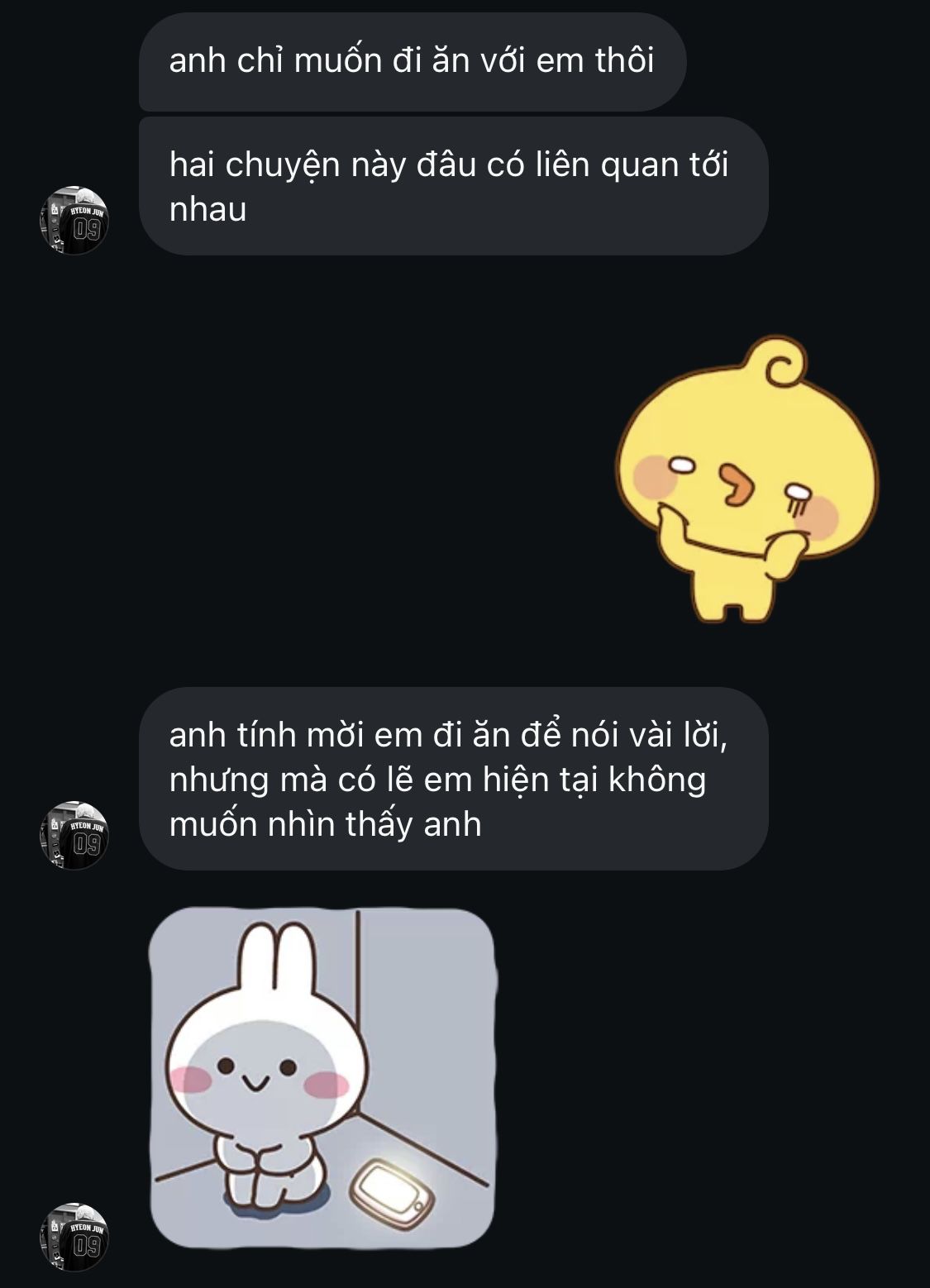This screenshot has height=1288, width=930.
Task: Open the yellow chick sticker
Action: click(x=746, y=479)
